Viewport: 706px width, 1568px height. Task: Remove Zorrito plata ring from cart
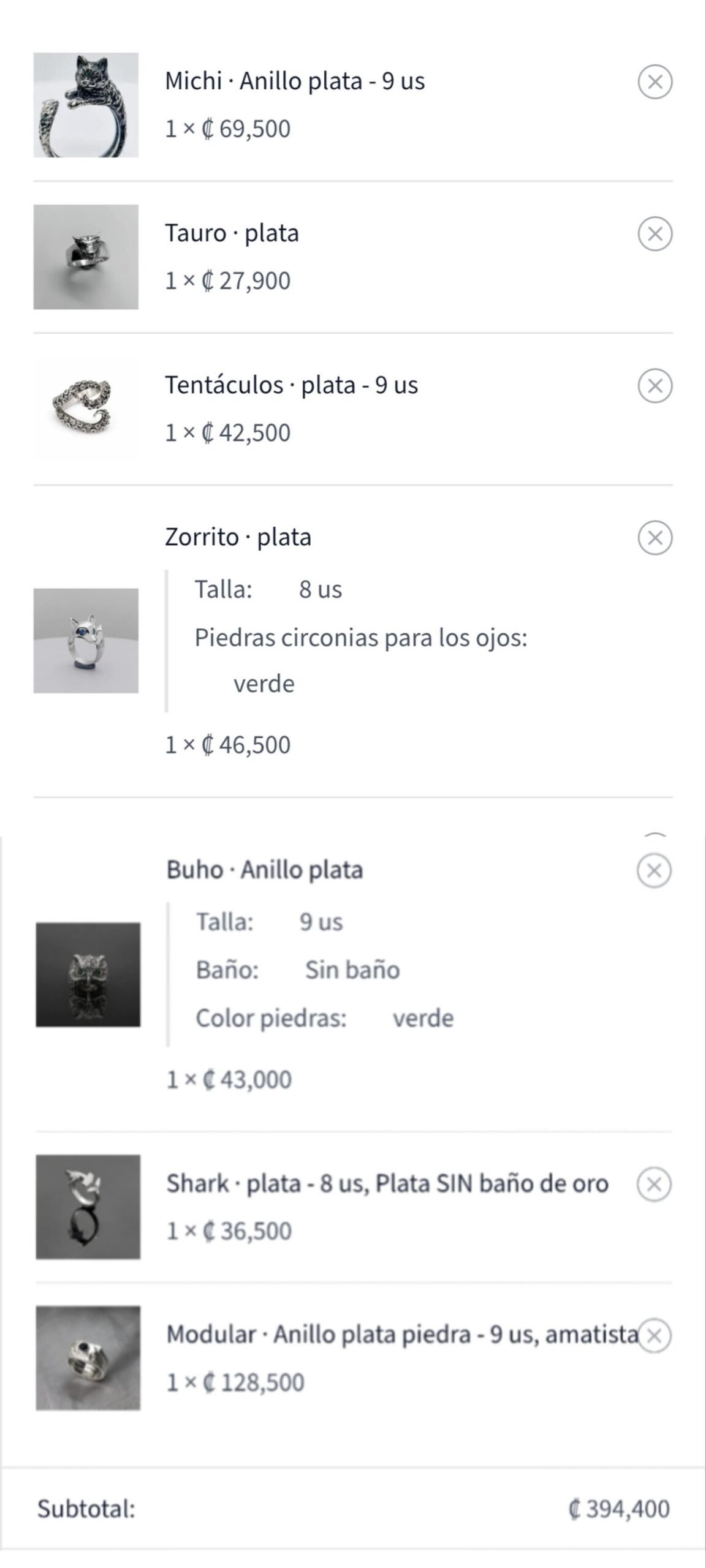tap(655, 537)
